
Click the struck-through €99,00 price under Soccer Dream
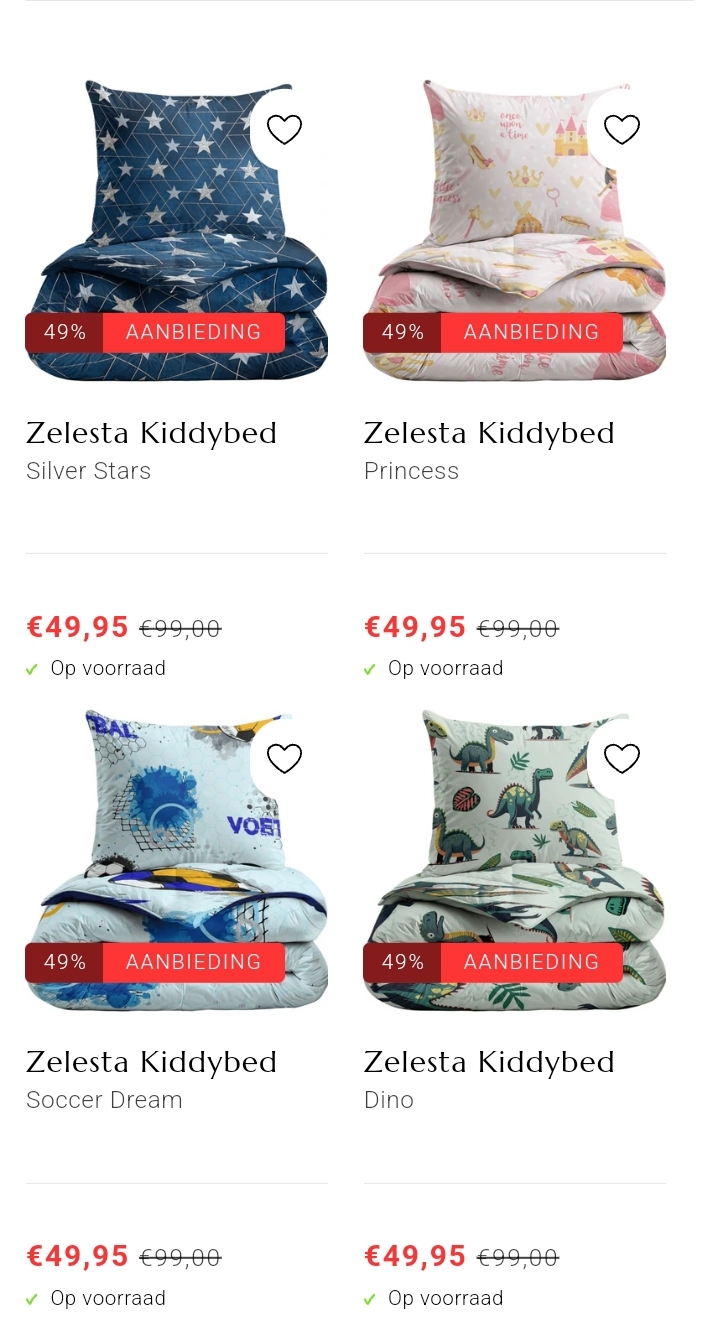180,1257
